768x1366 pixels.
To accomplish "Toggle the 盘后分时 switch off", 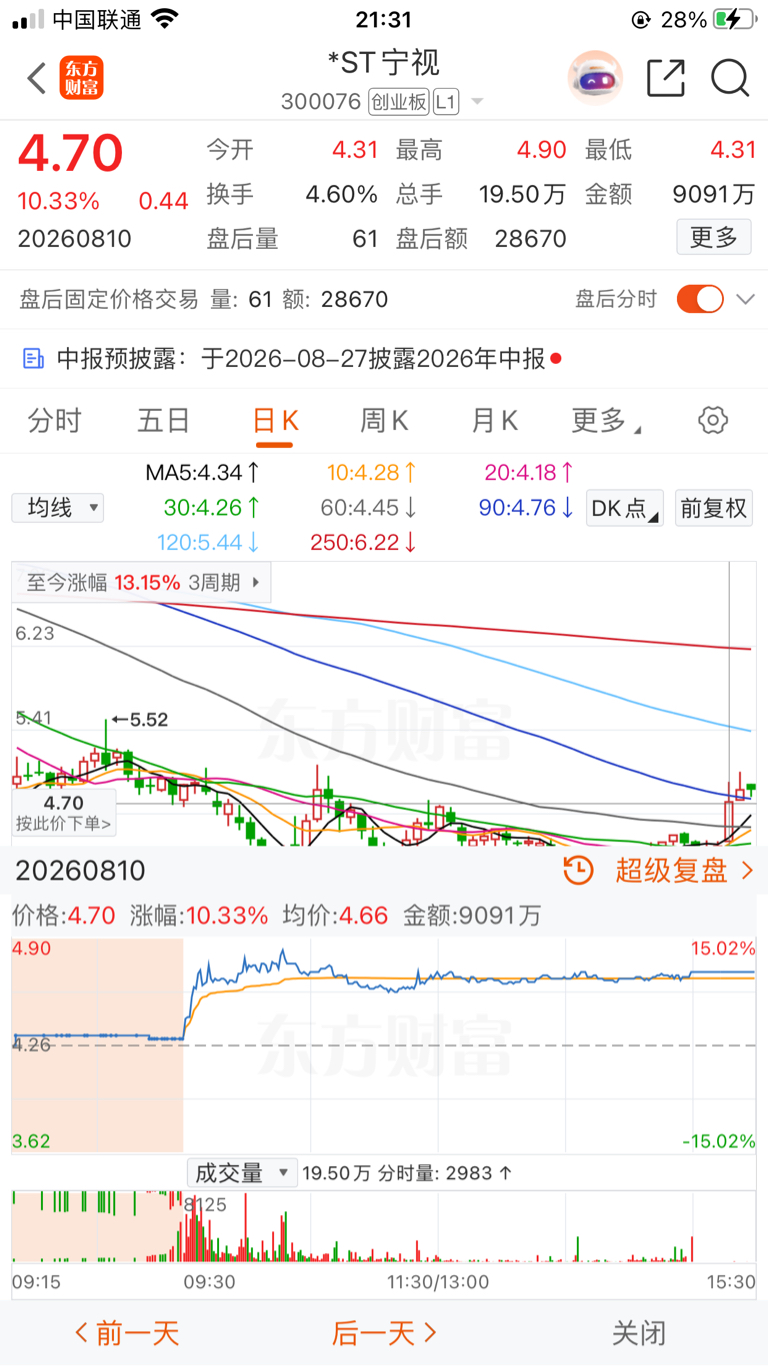I will (x=700, y=299).
